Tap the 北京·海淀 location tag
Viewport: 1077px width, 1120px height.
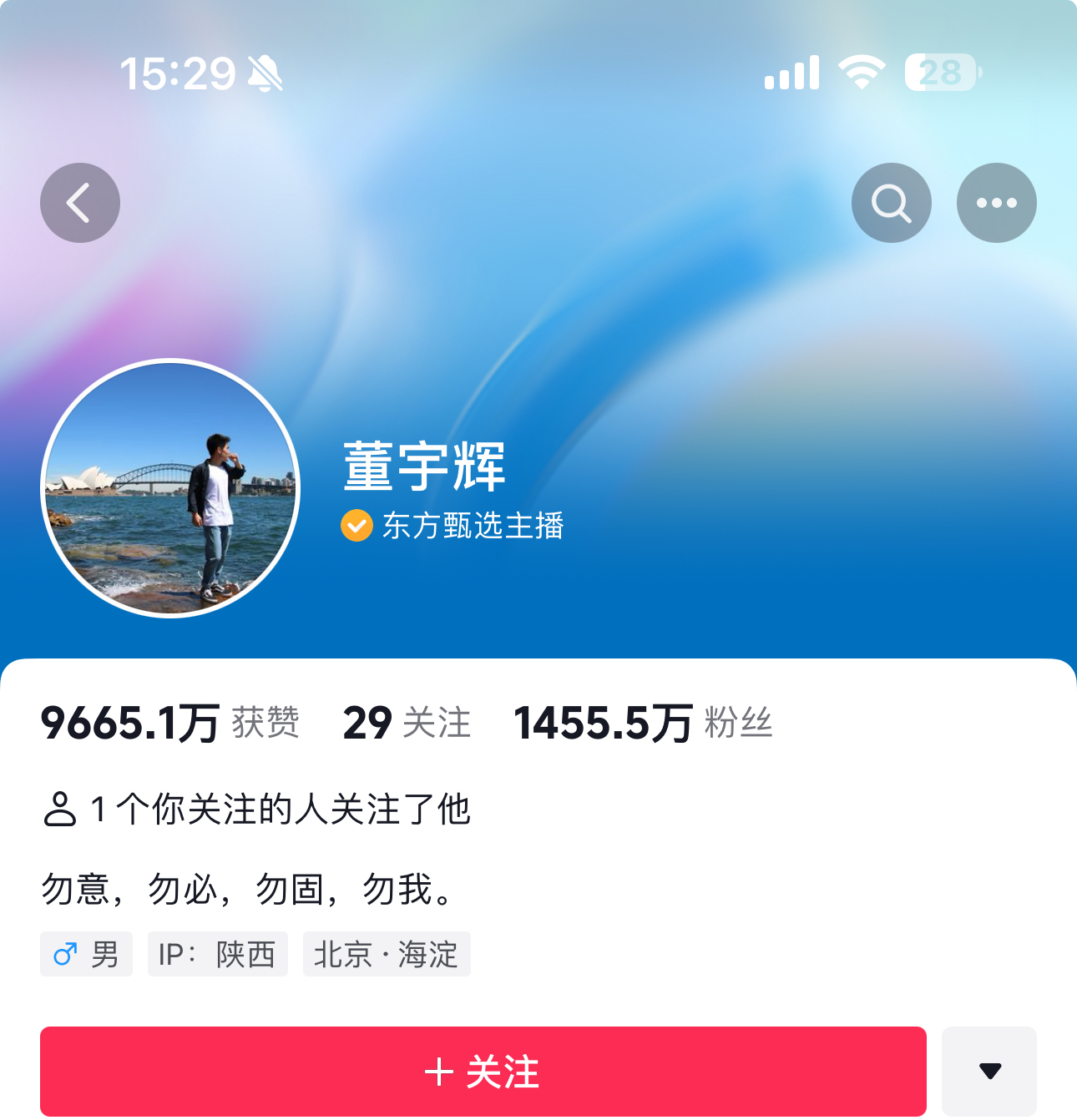(387, 954)
